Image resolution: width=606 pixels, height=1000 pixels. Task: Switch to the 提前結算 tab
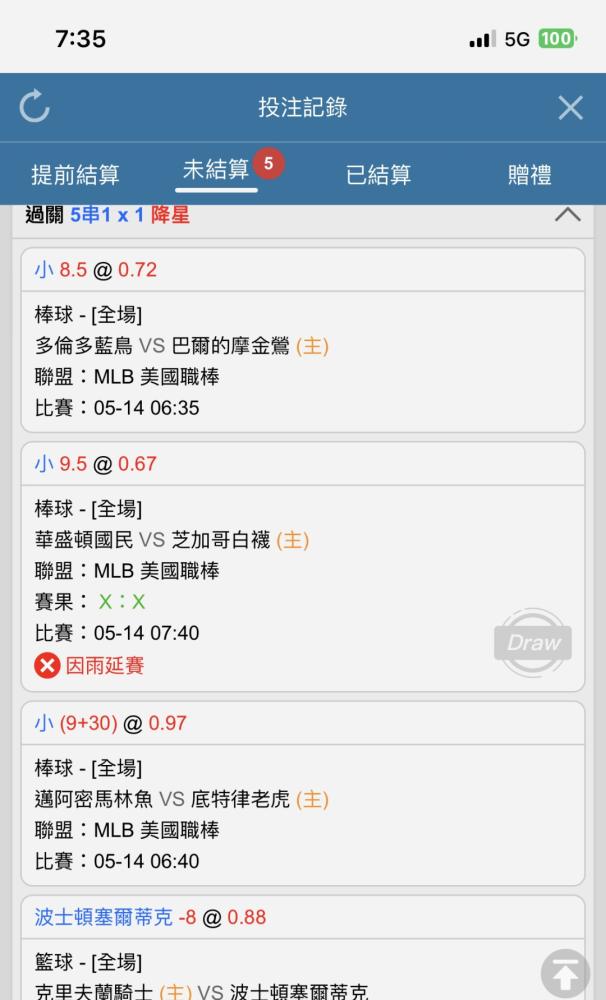pos(75,174)
